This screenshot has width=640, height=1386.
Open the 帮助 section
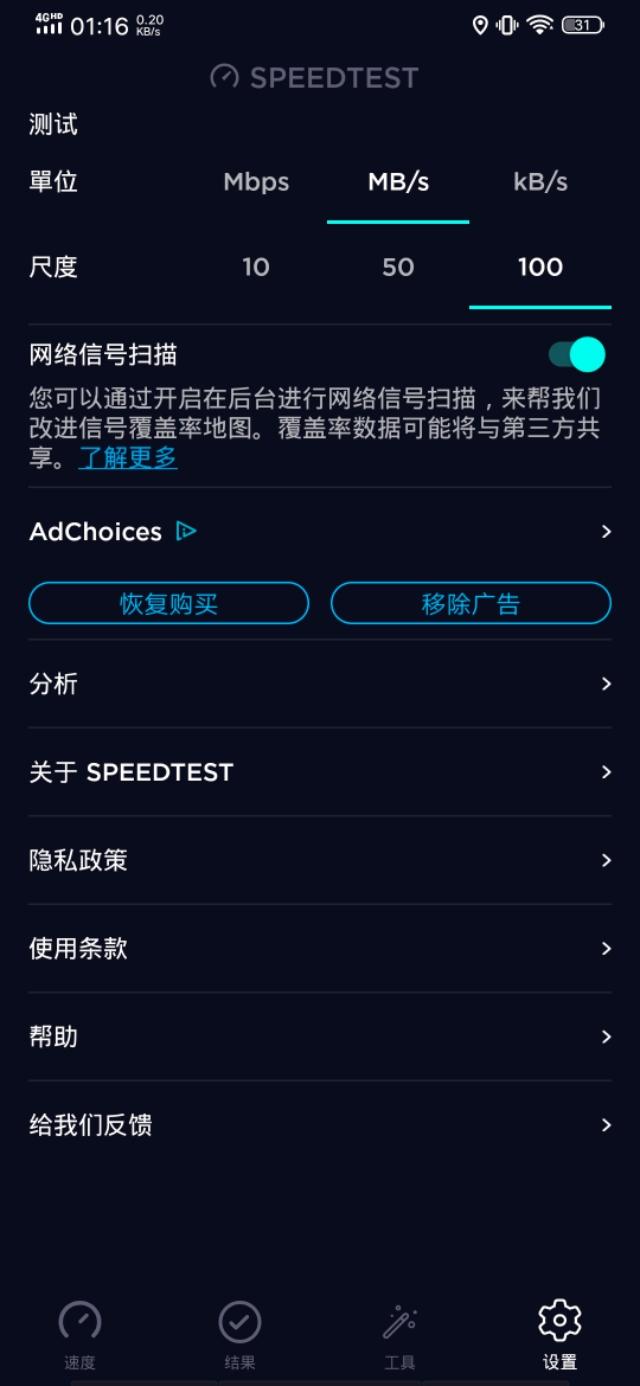pos(320,1037)
